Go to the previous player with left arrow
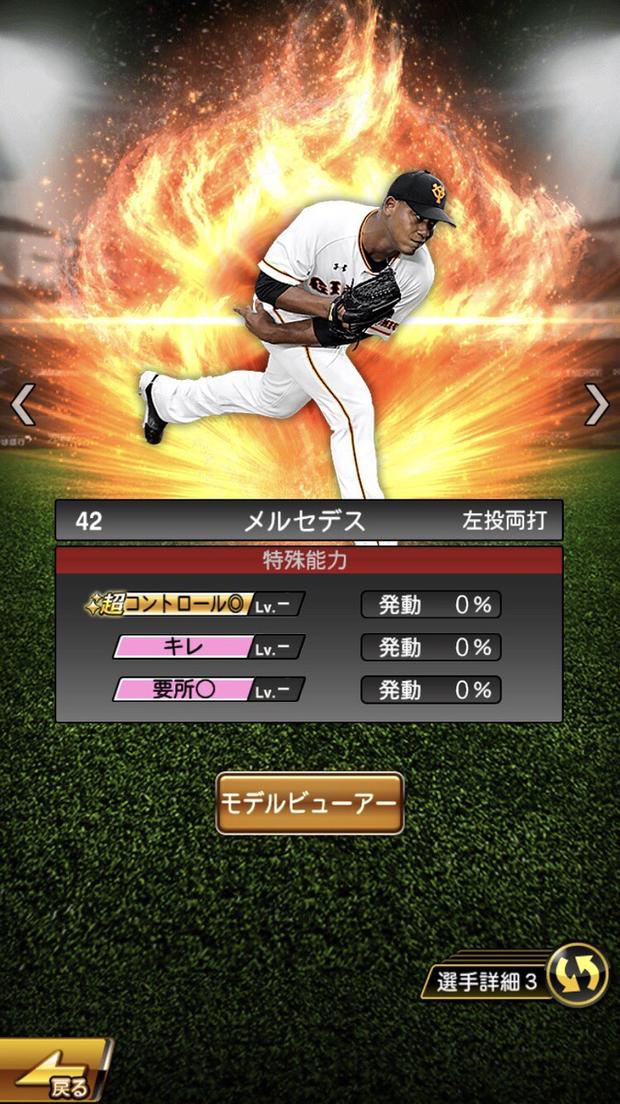The image size is (620, 1104). pos(22,404)
